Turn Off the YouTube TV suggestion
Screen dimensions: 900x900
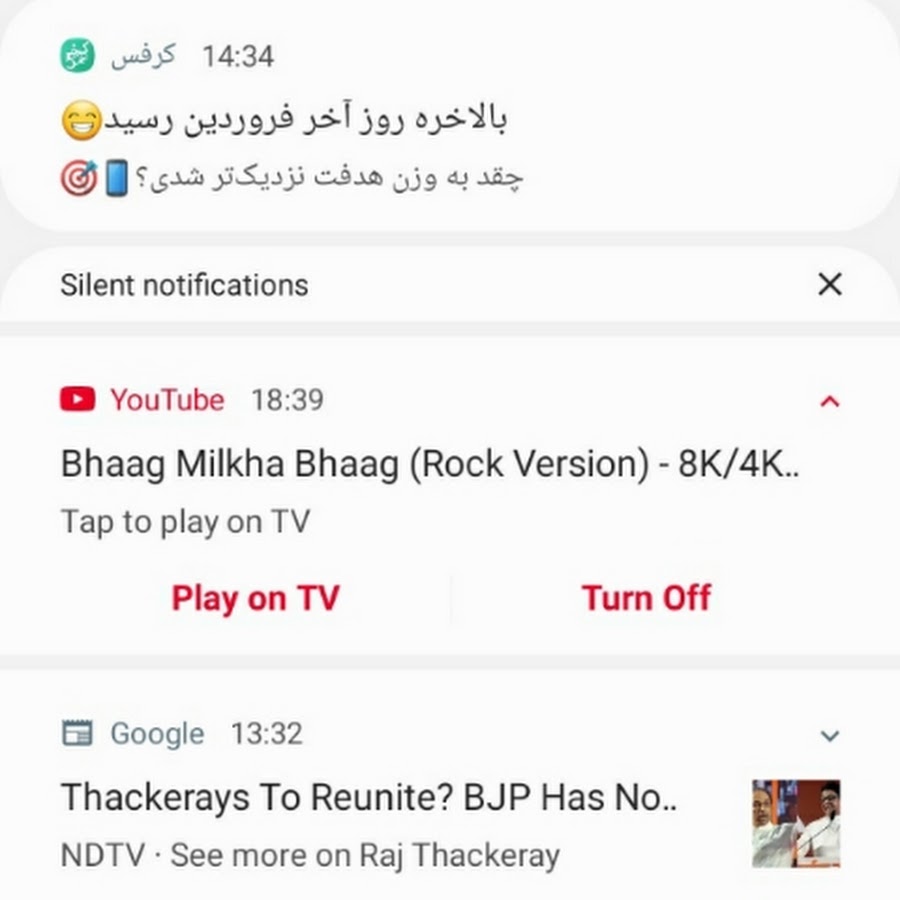click(646, 599)
